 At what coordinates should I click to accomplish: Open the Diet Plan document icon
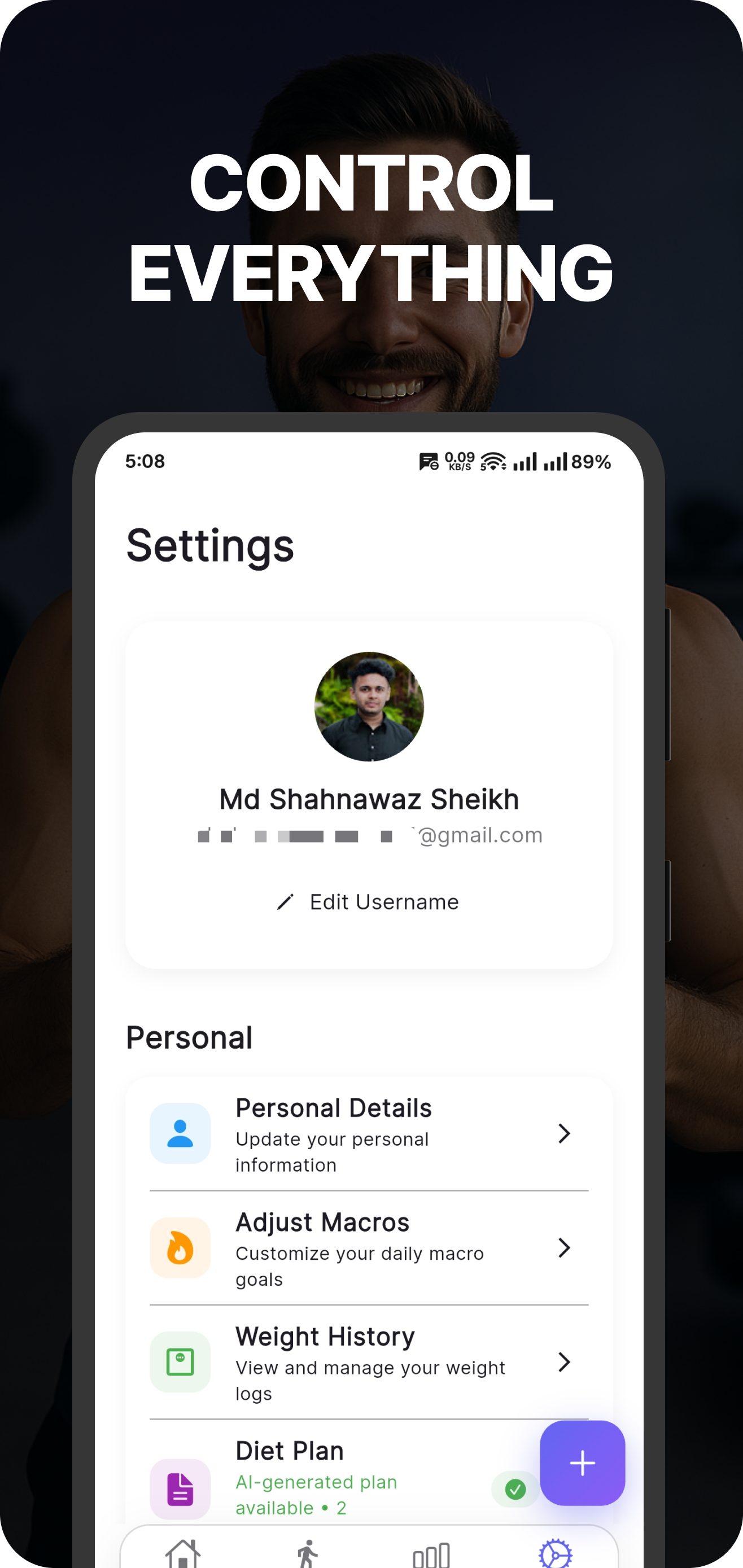point(180,1488)
